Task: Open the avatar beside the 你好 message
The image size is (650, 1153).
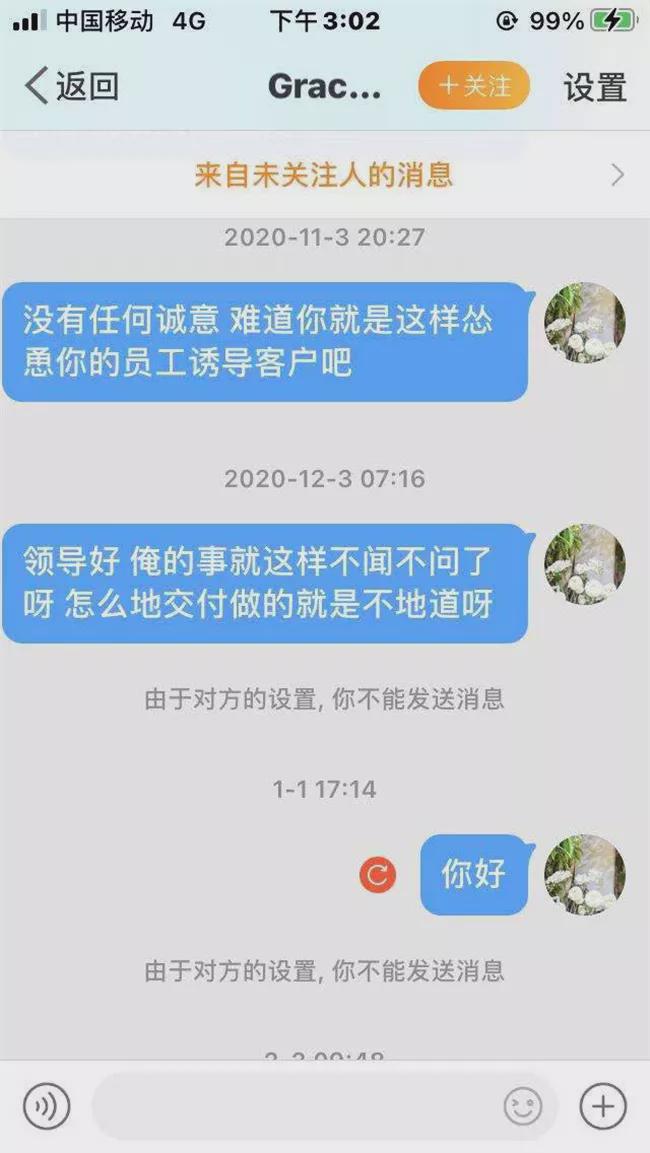Action: (x=584, y=874)
